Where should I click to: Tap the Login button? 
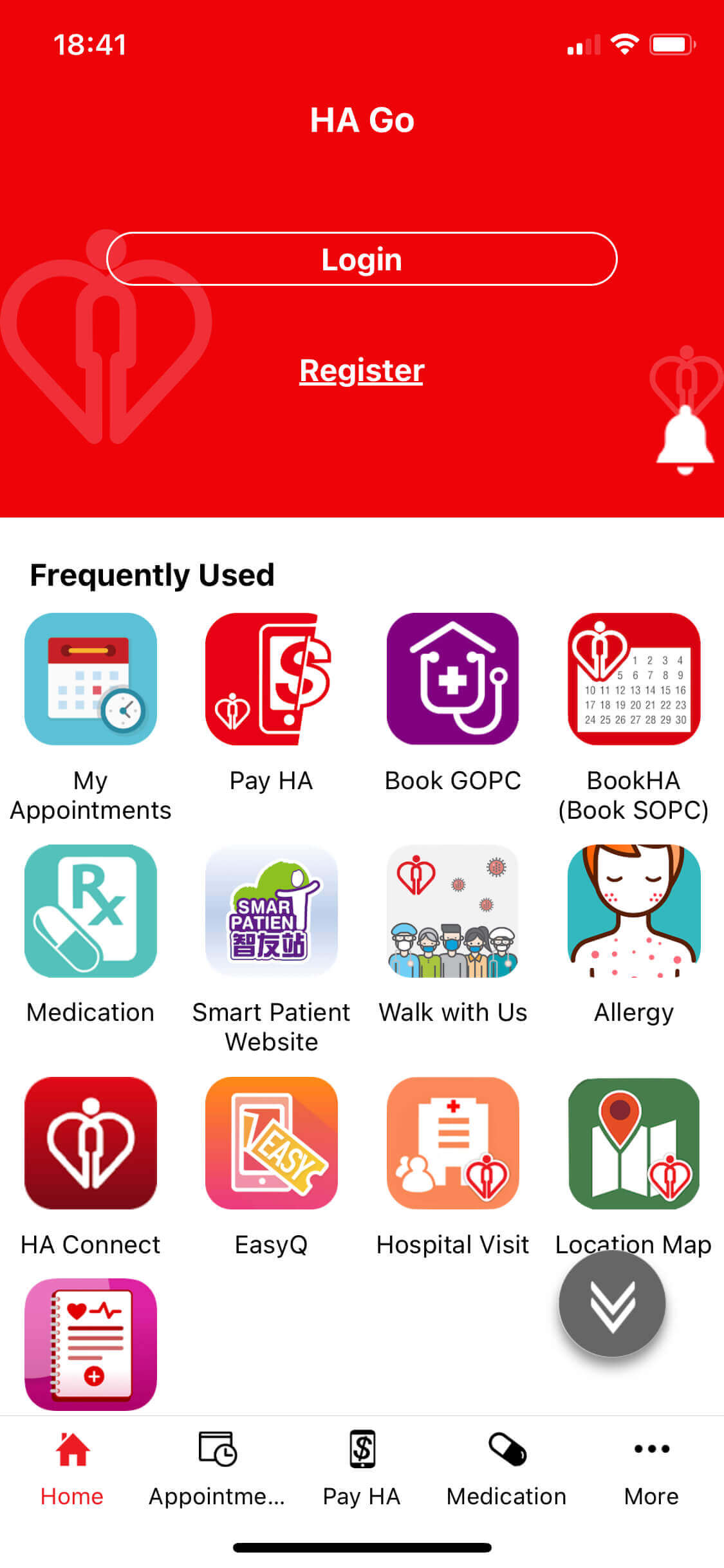click(361, 259)
